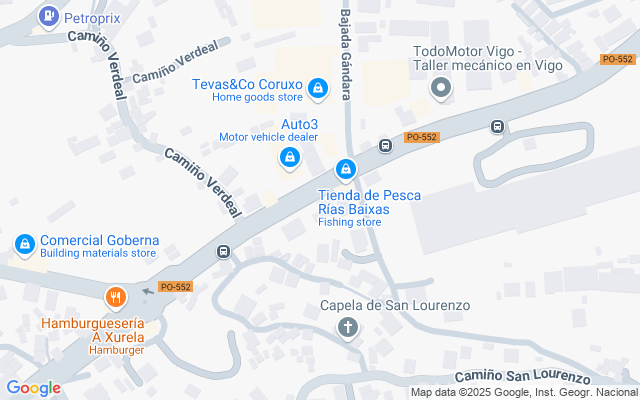Open the Comercial Goberna store marker
Viewport: 640px width, 400px height.
tap(25, 243)
